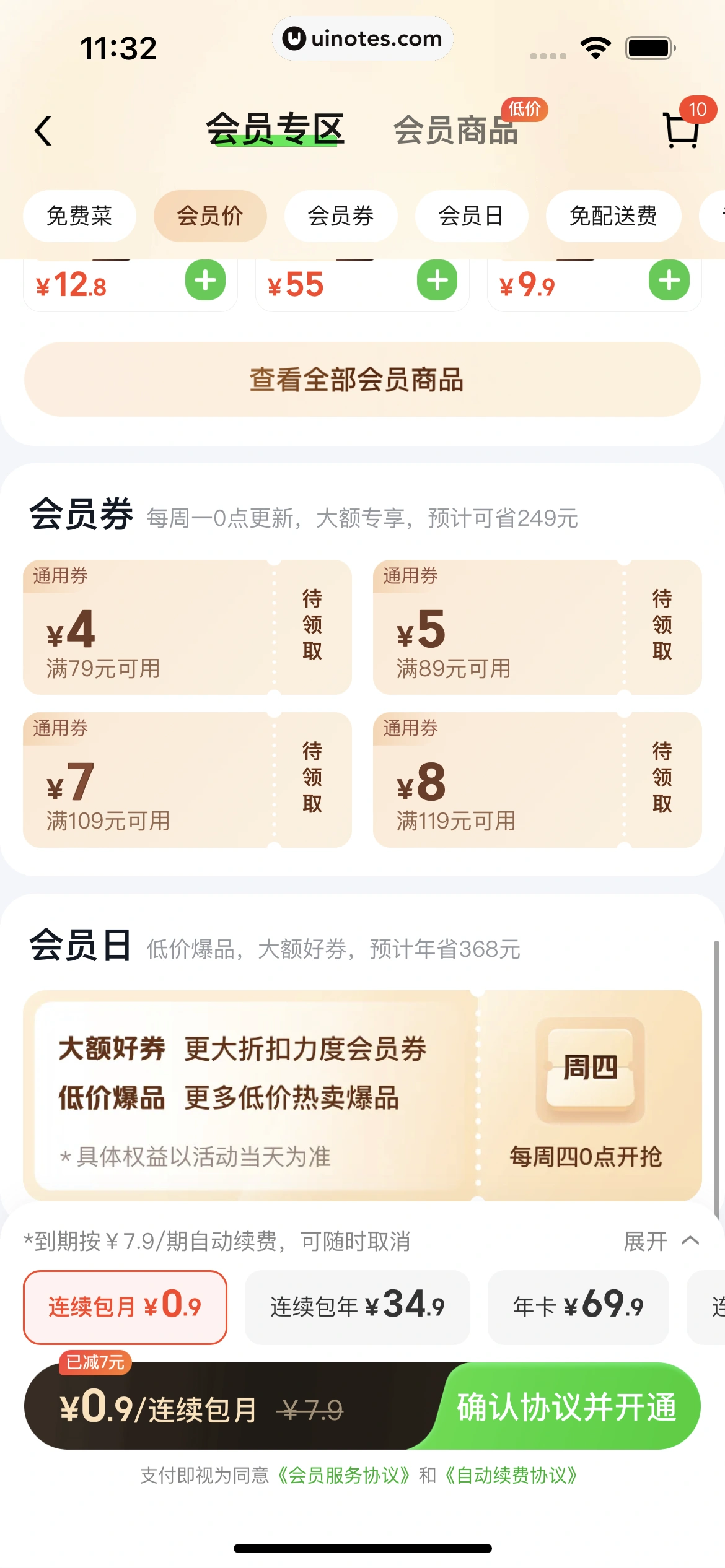Select the 免配送费 chip
This screenshot has height=1568, width=725.
coord(613,216)
